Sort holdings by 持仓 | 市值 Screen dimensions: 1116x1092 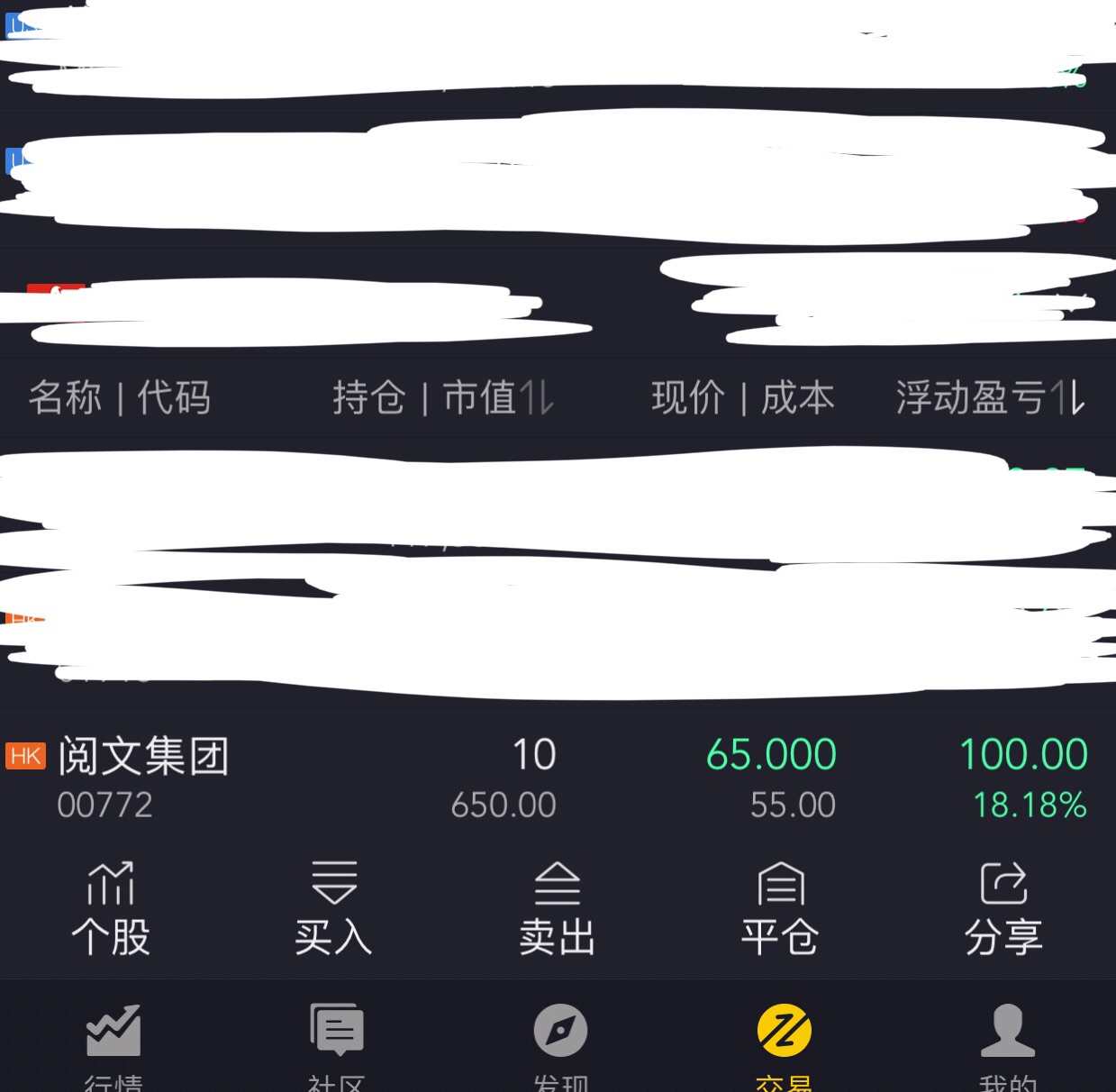(x=442, y=397)
